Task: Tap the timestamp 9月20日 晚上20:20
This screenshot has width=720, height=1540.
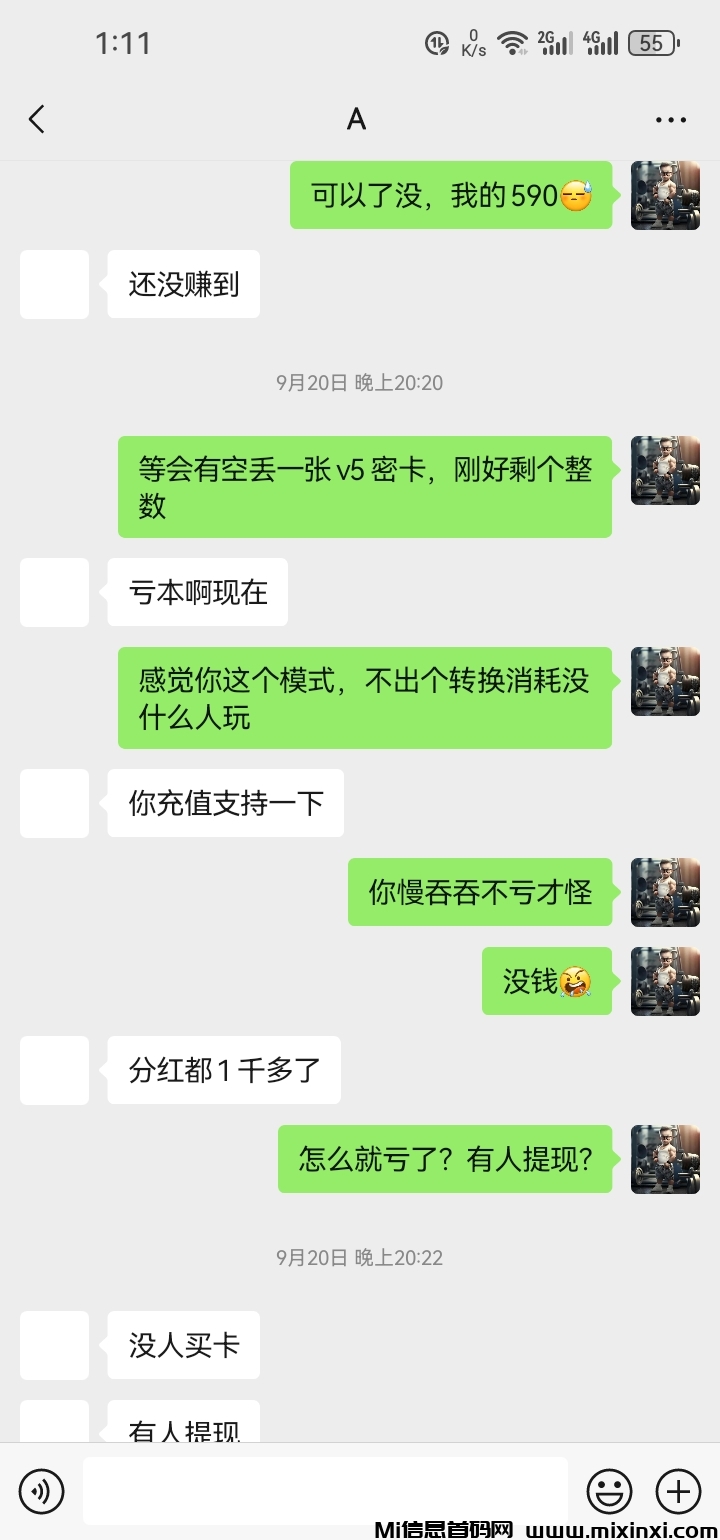Action: [360, 382]
